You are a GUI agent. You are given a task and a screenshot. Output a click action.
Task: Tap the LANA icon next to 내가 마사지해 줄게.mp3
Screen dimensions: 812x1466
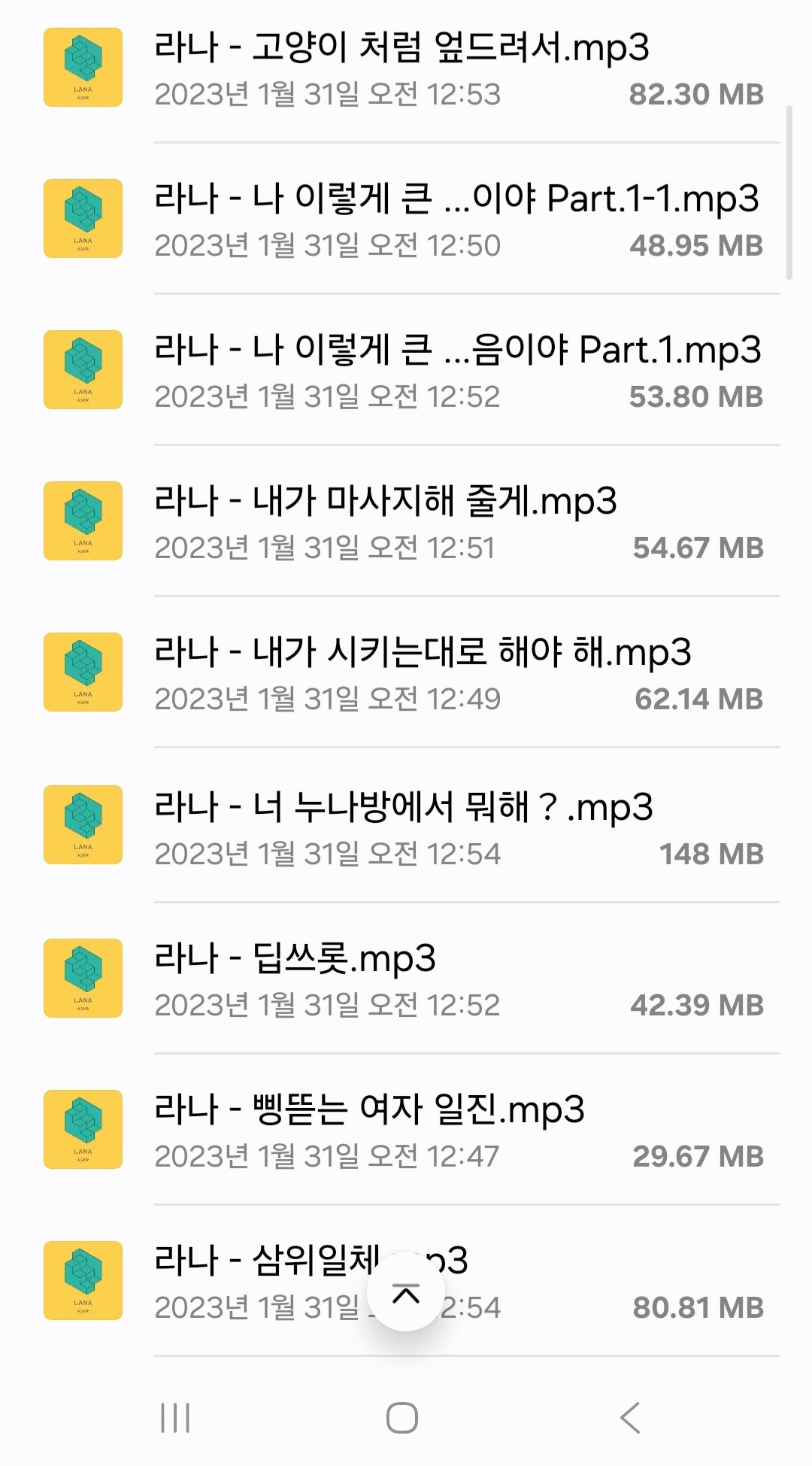(83, 520)
